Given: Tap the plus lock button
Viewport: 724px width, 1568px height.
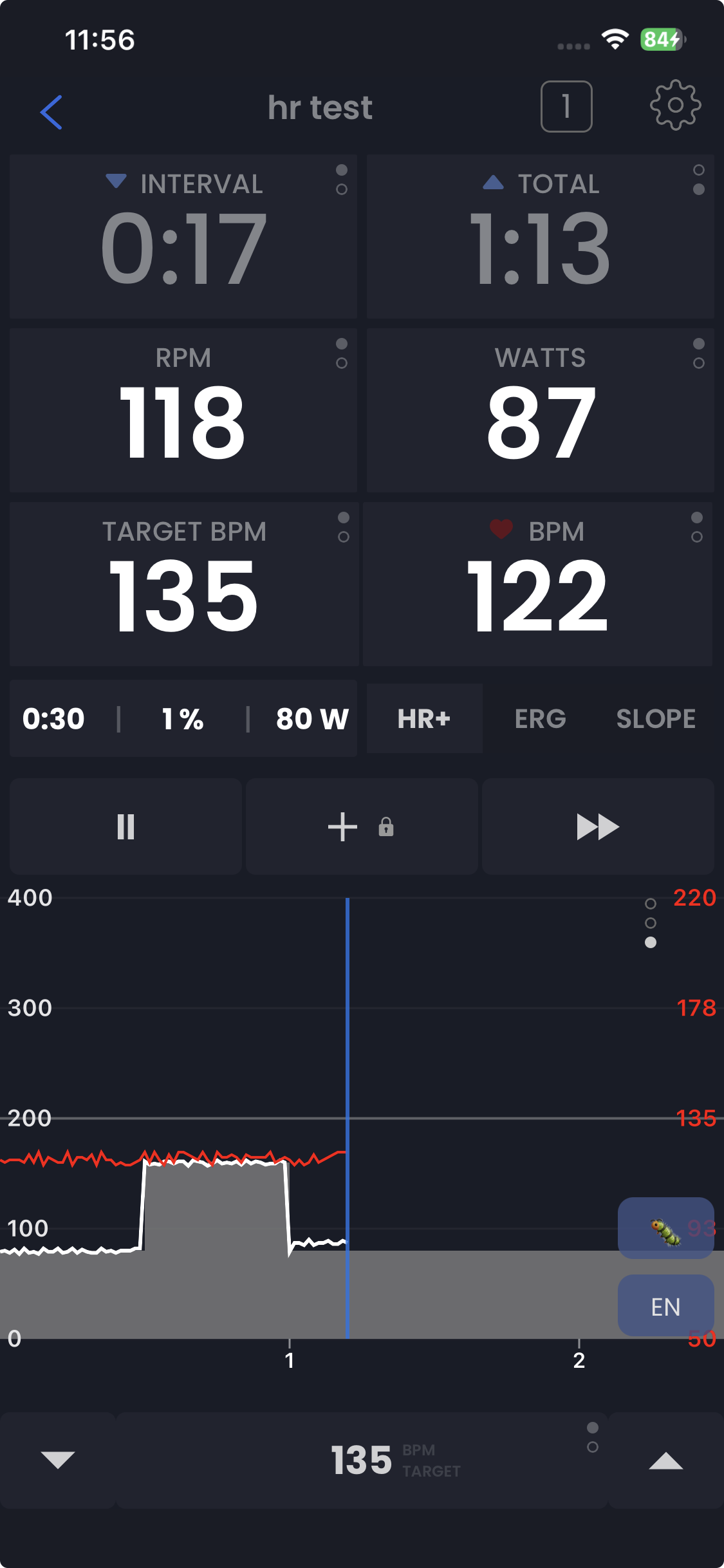Looking at the screenshot, I should [x=361, y=826].
